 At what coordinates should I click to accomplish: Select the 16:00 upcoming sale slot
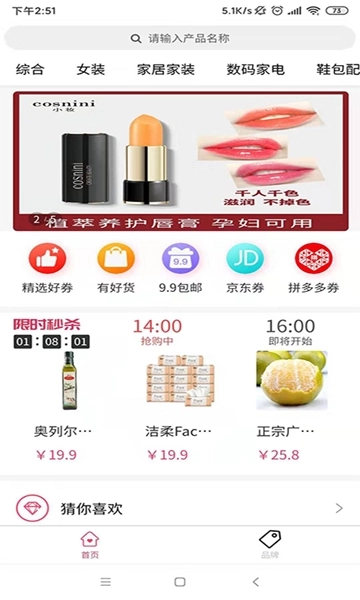[x=290, y=331]
